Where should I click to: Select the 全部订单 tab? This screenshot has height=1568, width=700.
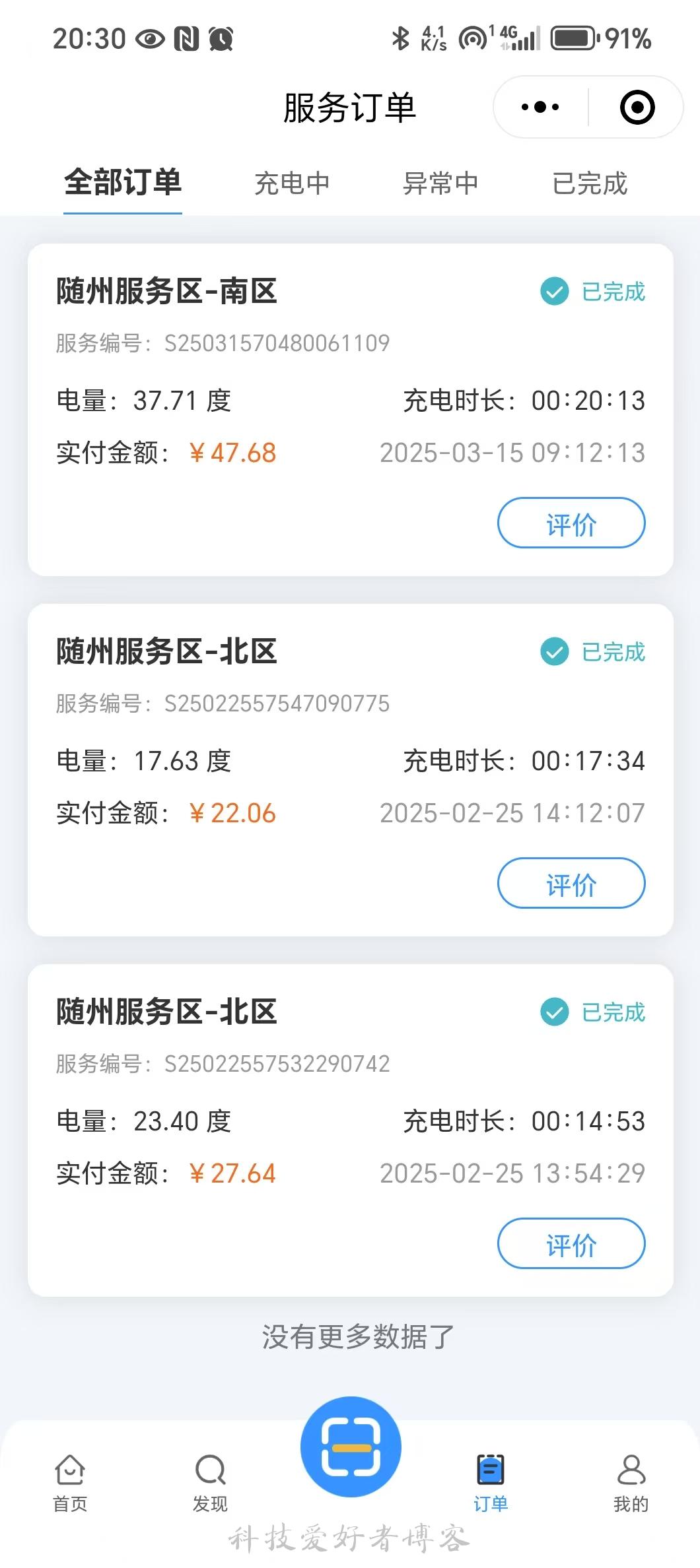pos(123,183)
